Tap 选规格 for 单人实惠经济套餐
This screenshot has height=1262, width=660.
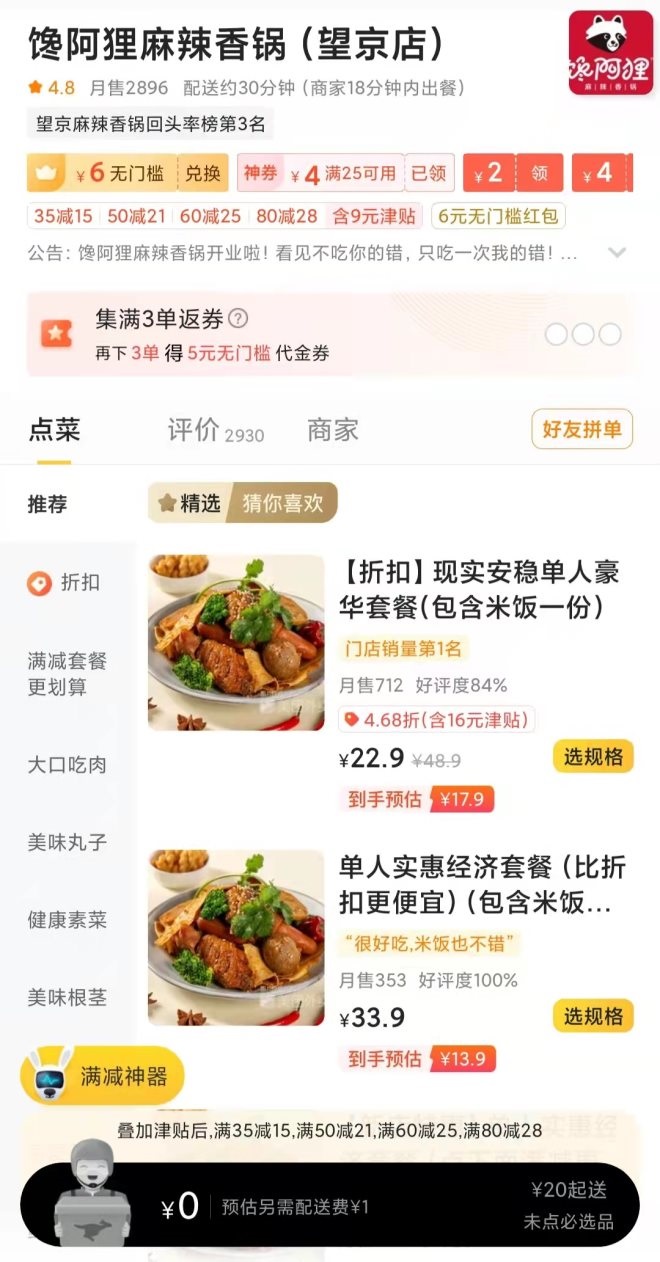(x=593, y=1016)
